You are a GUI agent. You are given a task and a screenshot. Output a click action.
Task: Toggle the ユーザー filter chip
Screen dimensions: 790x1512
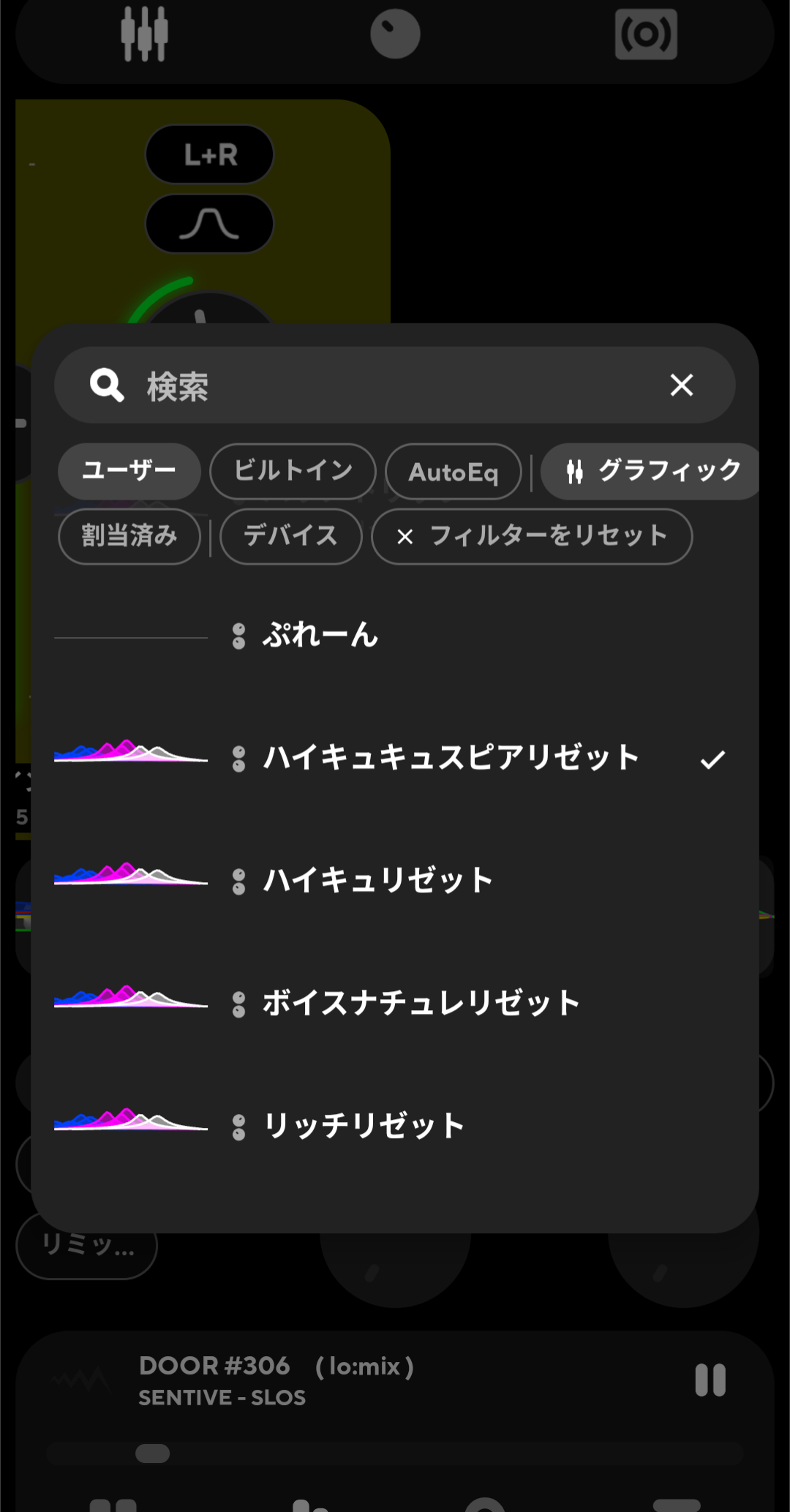[129, 471]
